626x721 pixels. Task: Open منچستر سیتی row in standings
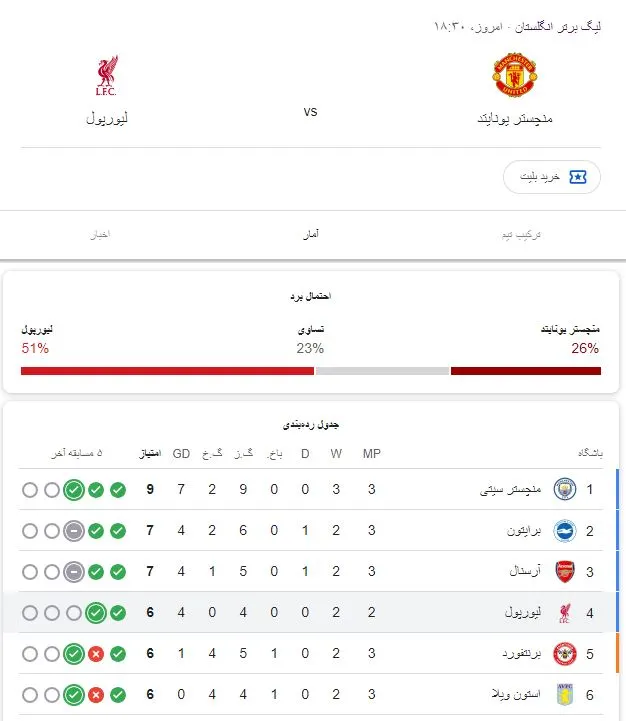(x=510, y=490)
